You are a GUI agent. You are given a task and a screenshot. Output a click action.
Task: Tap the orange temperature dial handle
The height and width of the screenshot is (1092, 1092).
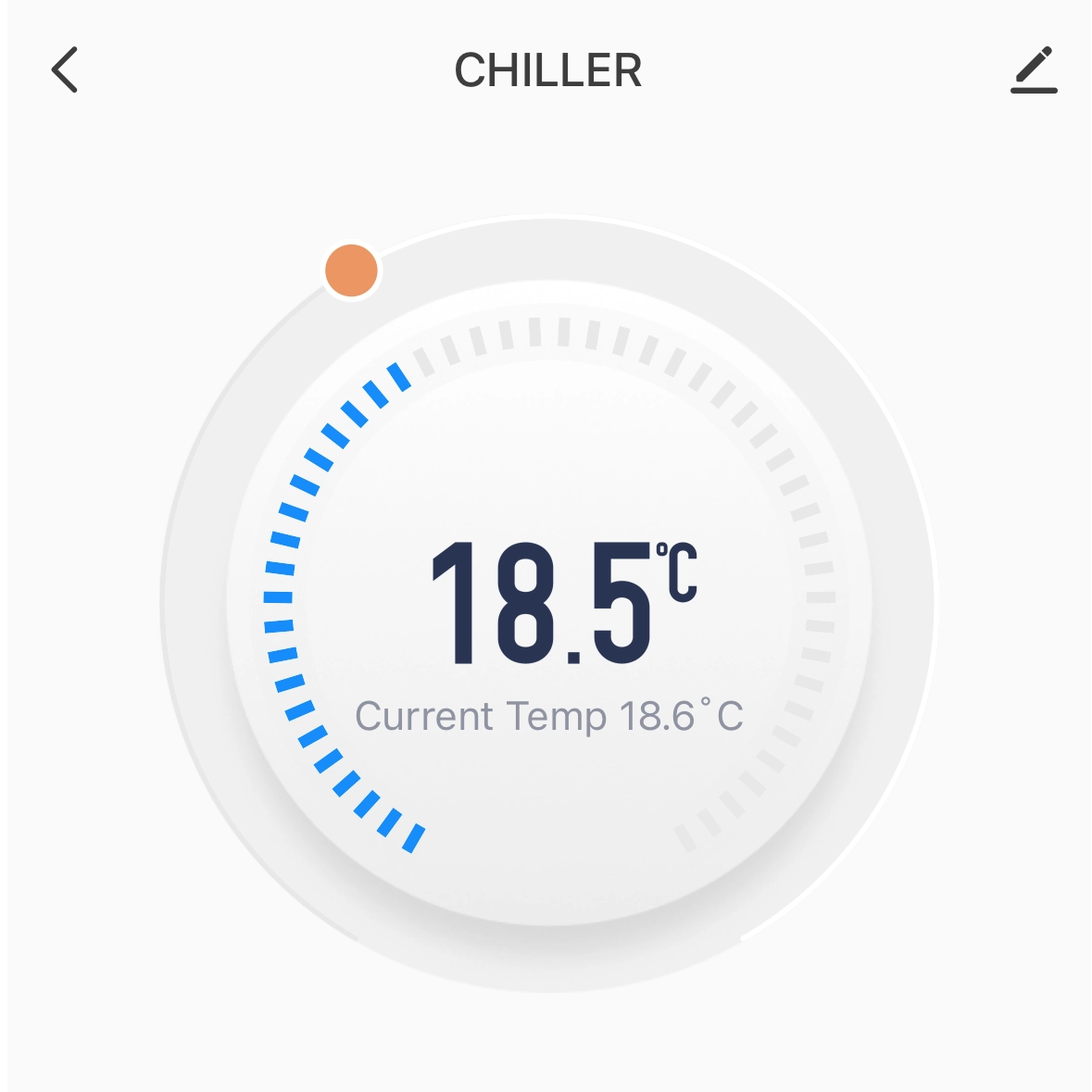coord(352,270)
